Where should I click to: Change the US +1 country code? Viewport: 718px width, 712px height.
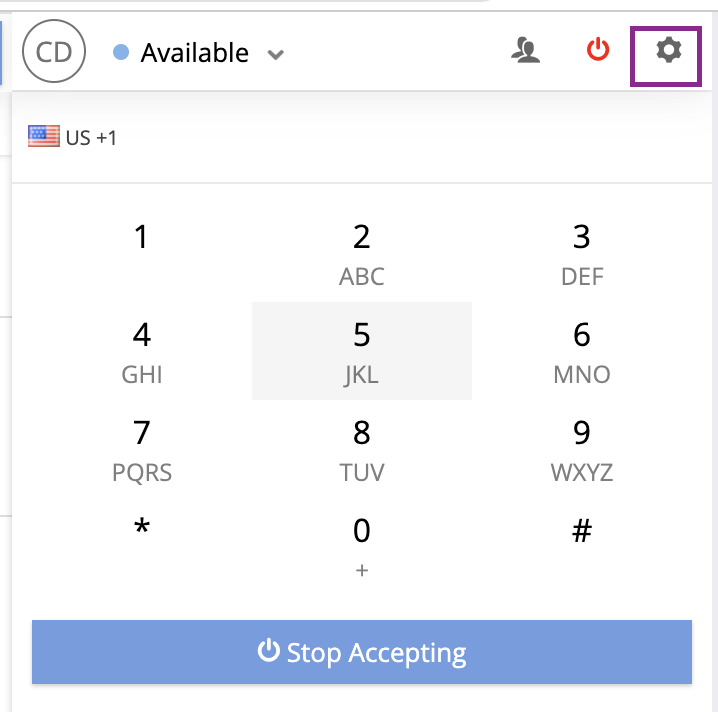point(73,137)
